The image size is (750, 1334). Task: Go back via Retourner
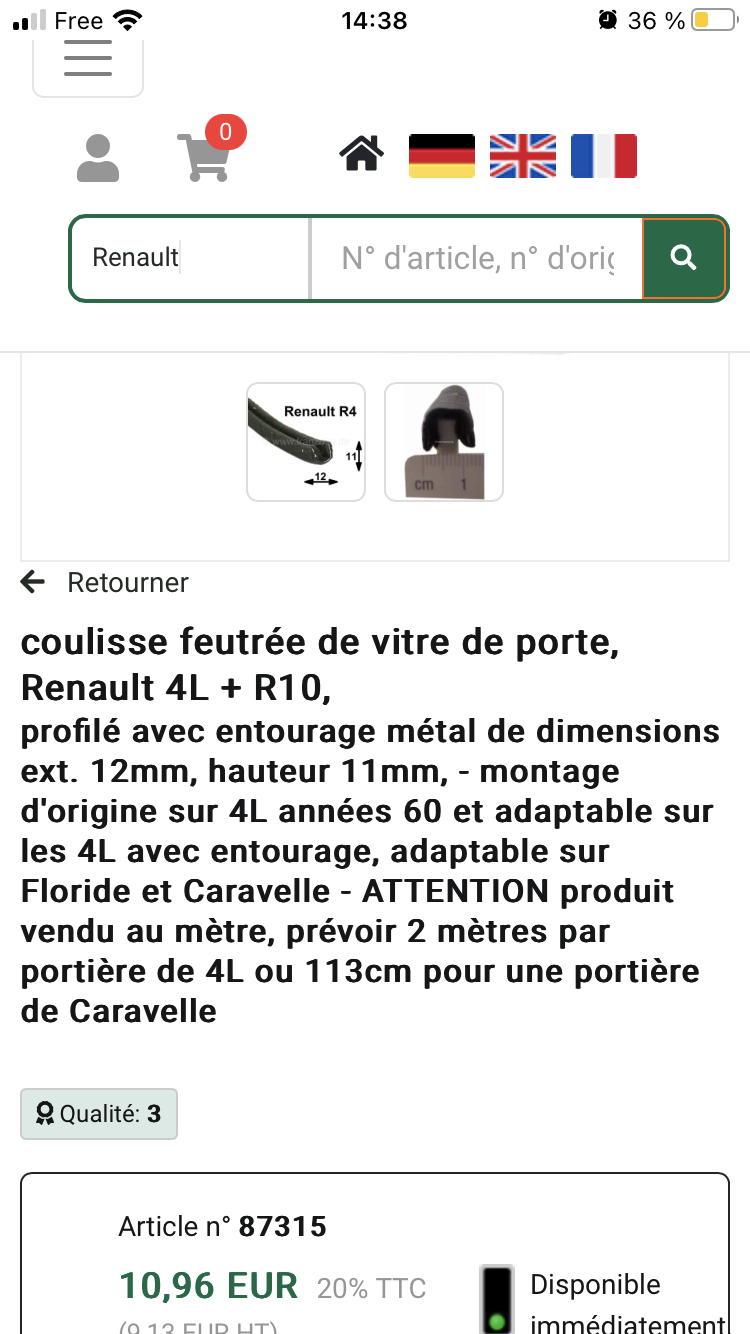[105, 582]
